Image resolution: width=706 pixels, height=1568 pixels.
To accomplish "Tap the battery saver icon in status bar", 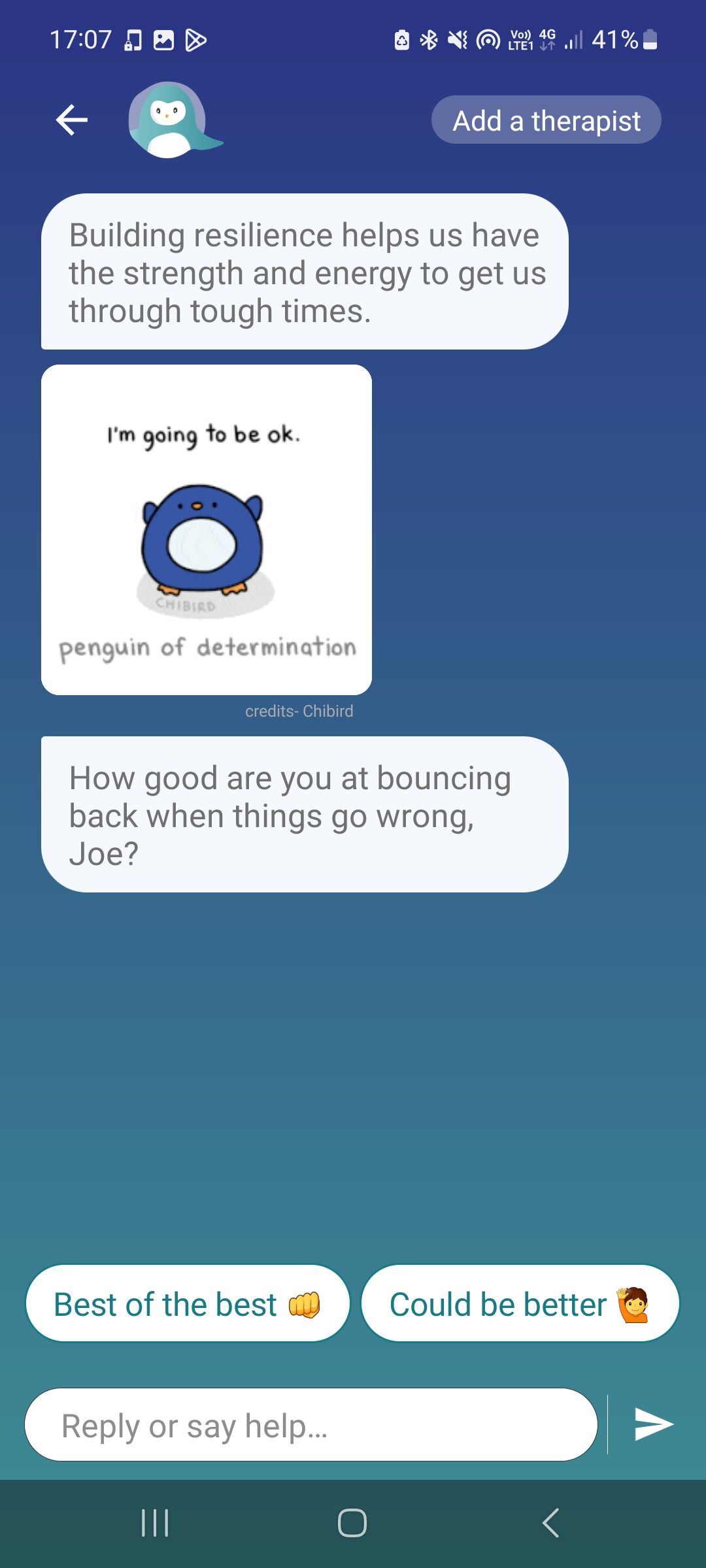I will [x=401, y=41].
